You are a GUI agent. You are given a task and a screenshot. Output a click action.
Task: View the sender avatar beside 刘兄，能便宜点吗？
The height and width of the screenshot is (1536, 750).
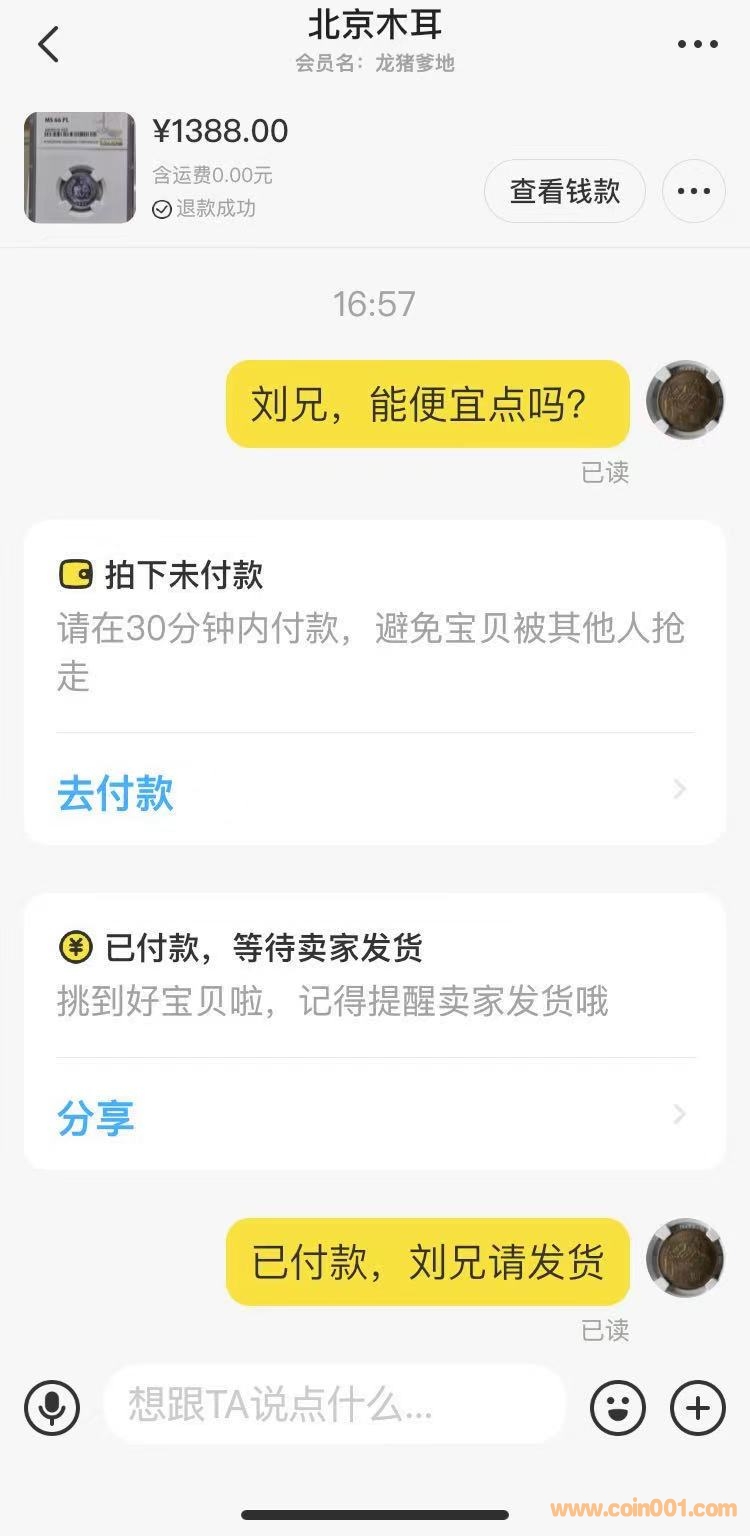[x=685, y=400]
